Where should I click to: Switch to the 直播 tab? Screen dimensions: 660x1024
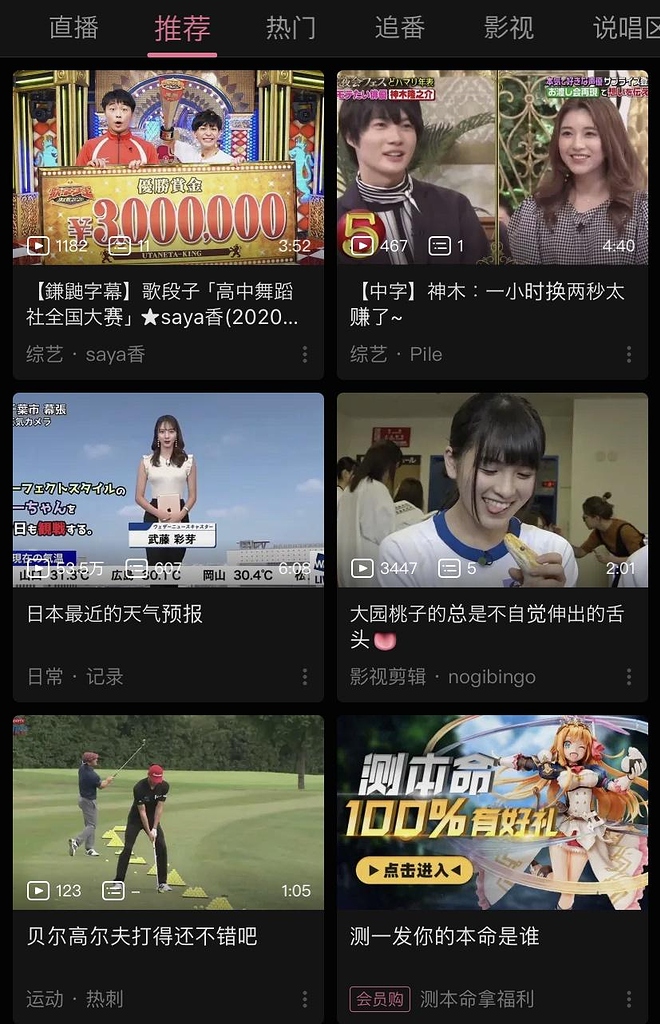pyautogui.click(x=74, y=28)
